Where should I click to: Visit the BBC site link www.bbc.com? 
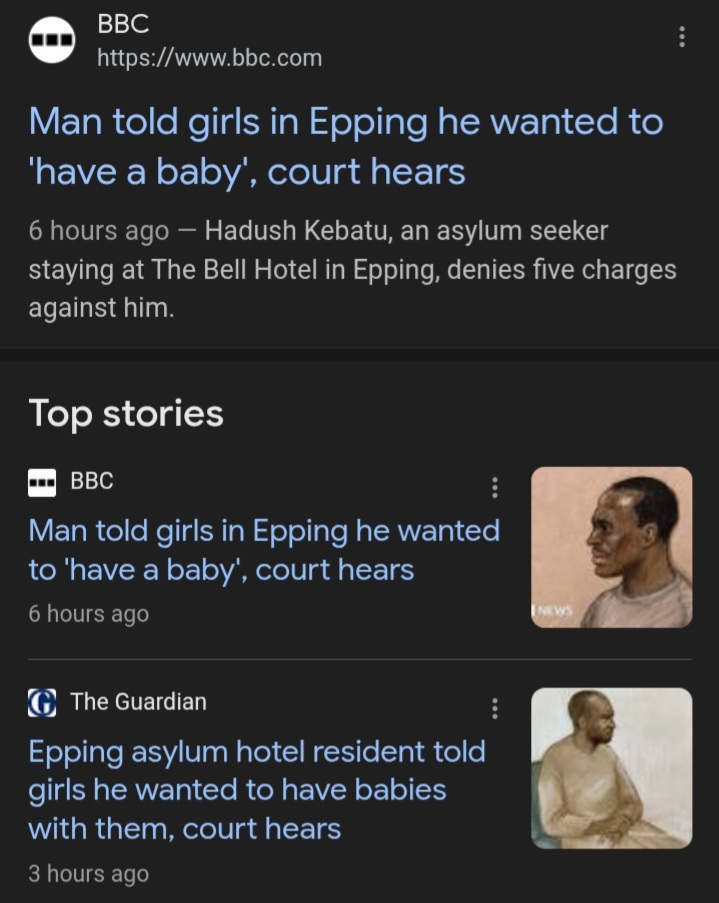click(209, 58)
